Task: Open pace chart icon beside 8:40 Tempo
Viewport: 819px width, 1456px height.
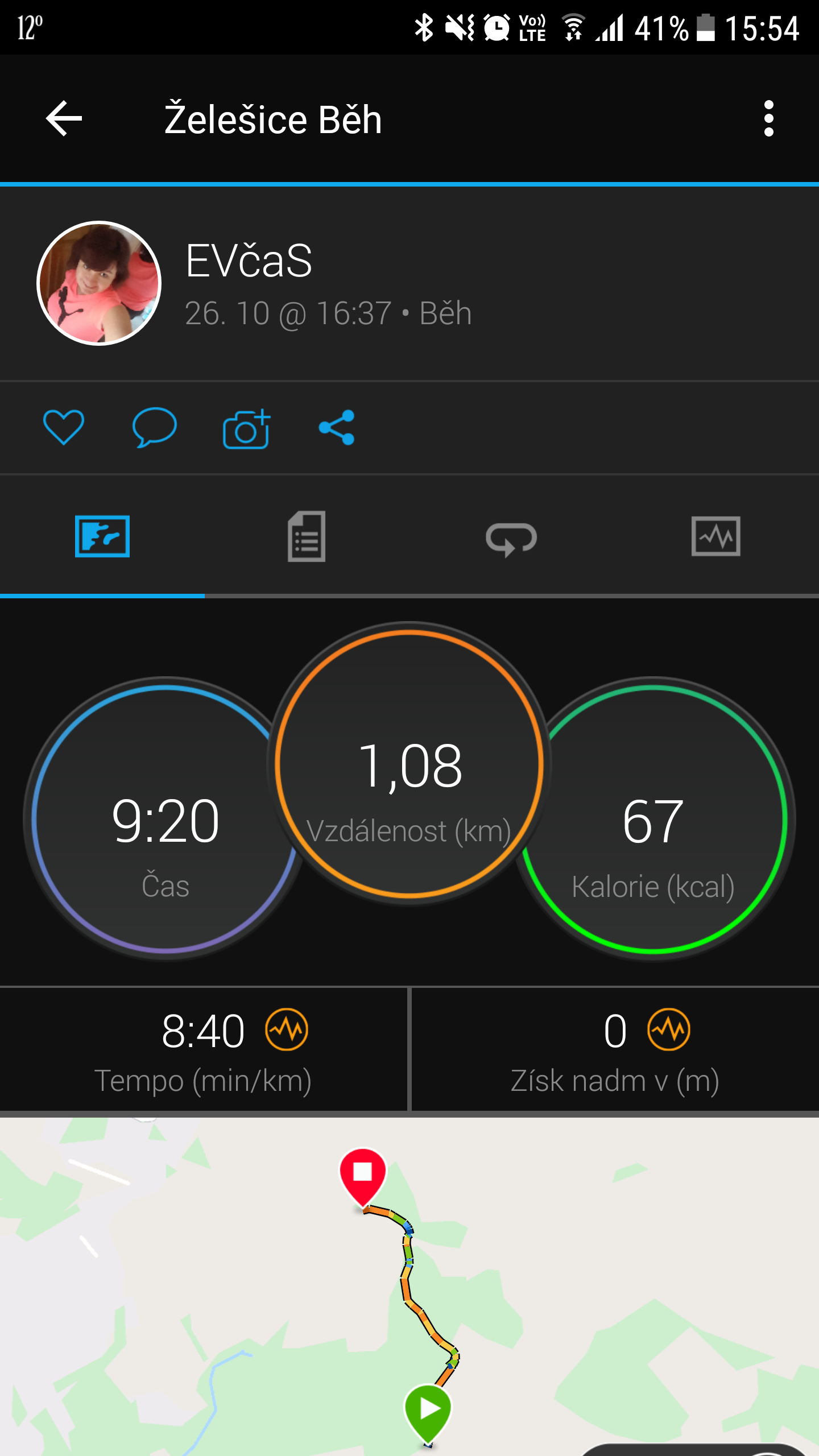Action: pos(287,1029)
